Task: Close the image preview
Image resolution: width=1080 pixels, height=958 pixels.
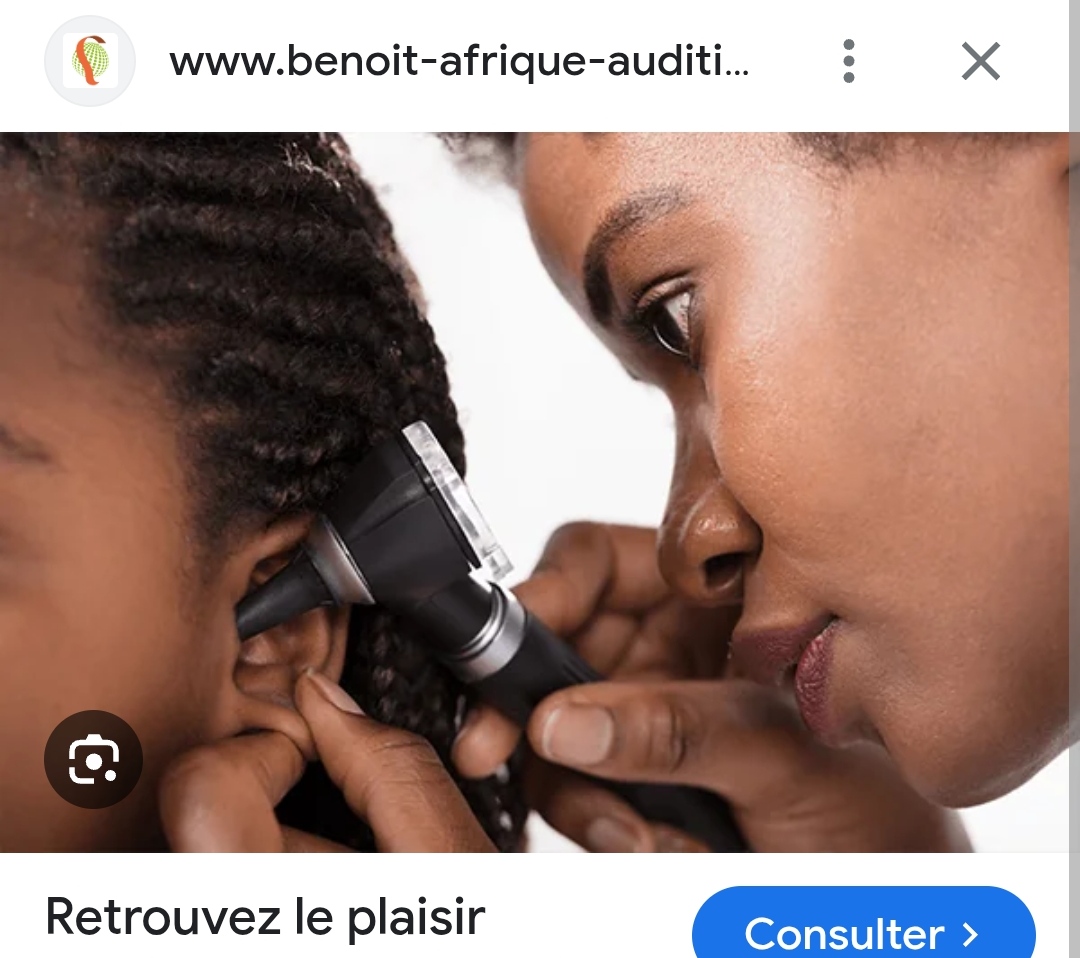Action: point(980,62)
